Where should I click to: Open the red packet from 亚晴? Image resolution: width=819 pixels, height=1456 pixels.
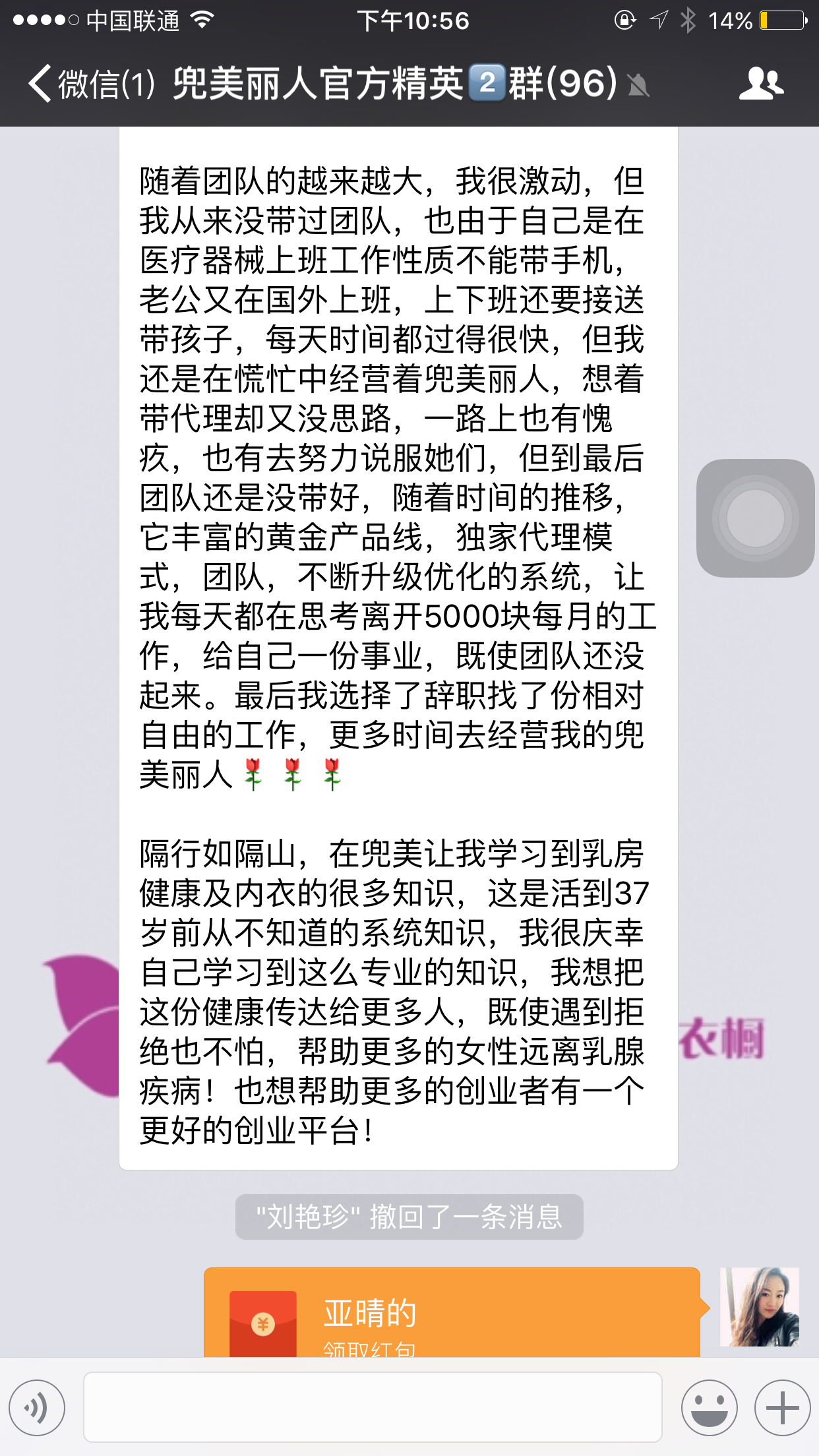(x=451, y=1314)
